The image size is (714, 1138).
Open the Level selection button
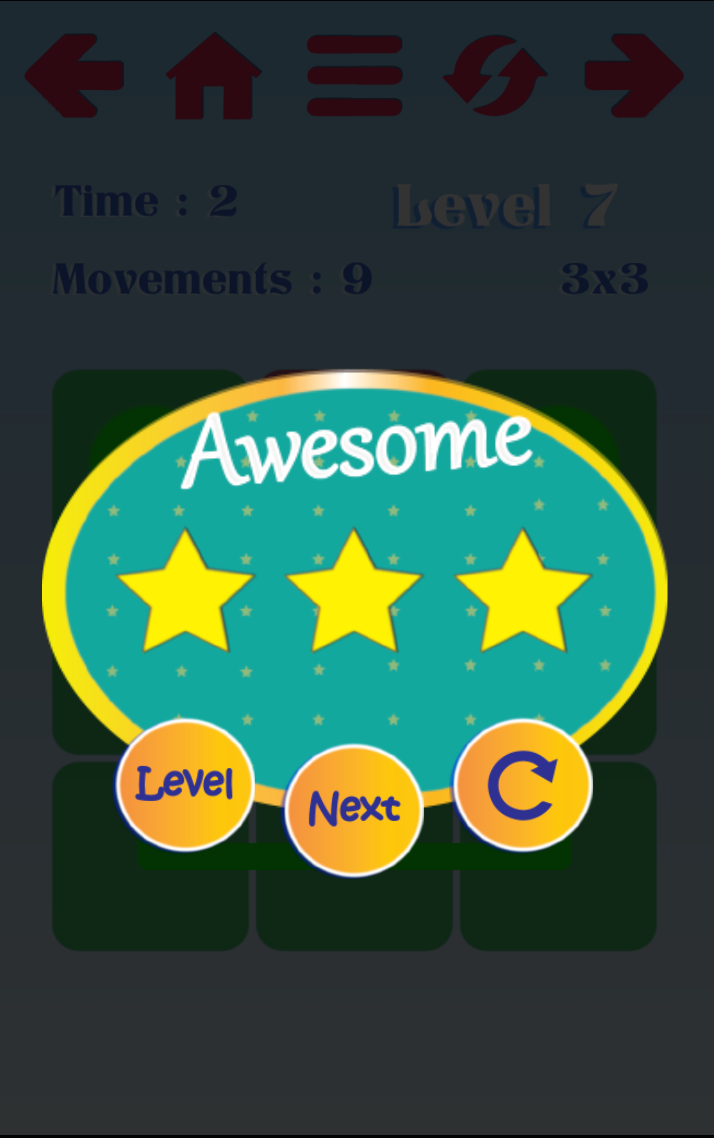[185, 785]
